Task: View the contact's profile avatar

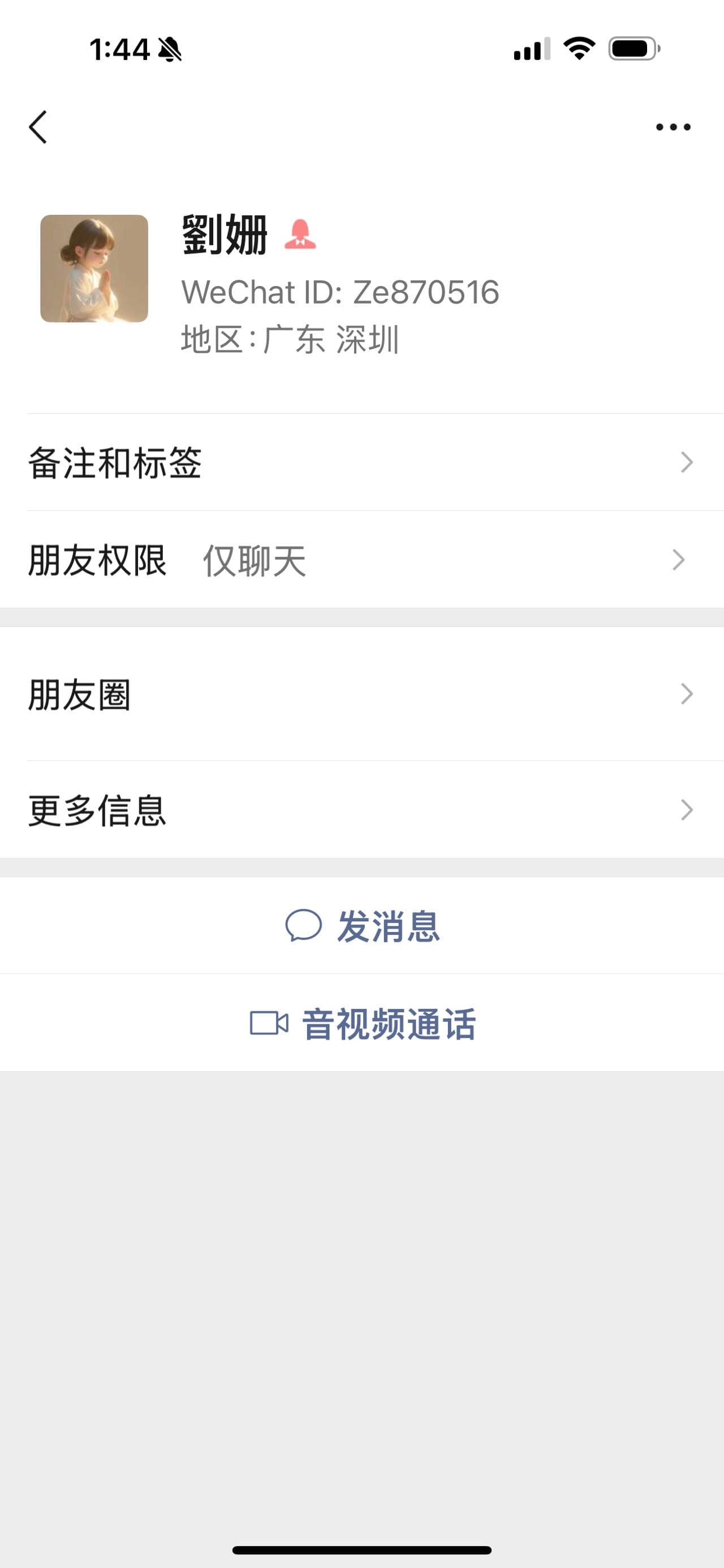Action: pos(94,268)
